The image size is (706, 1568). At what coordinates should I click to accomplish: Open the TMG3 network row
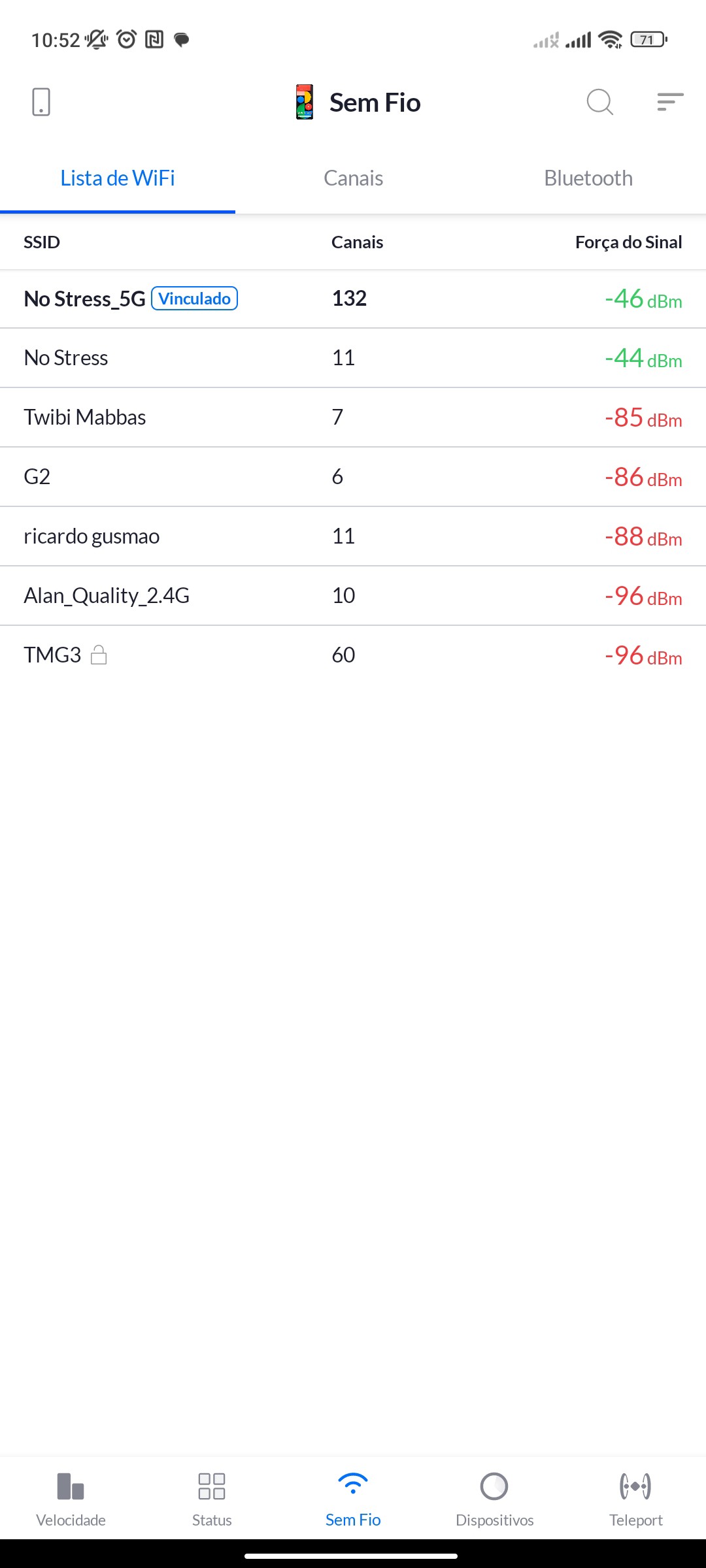pos(353,655)
